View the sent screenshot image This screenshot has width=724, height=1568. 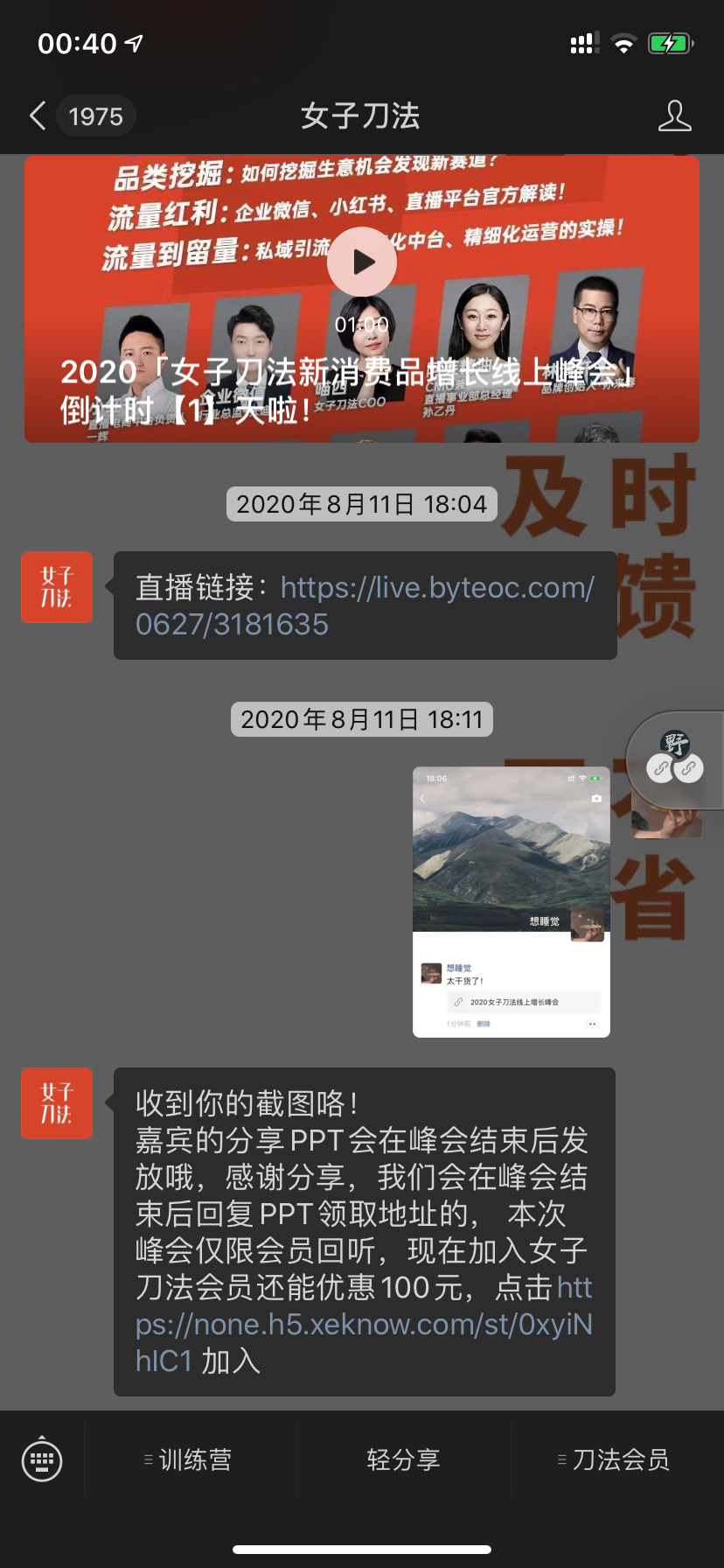point(511,902)
